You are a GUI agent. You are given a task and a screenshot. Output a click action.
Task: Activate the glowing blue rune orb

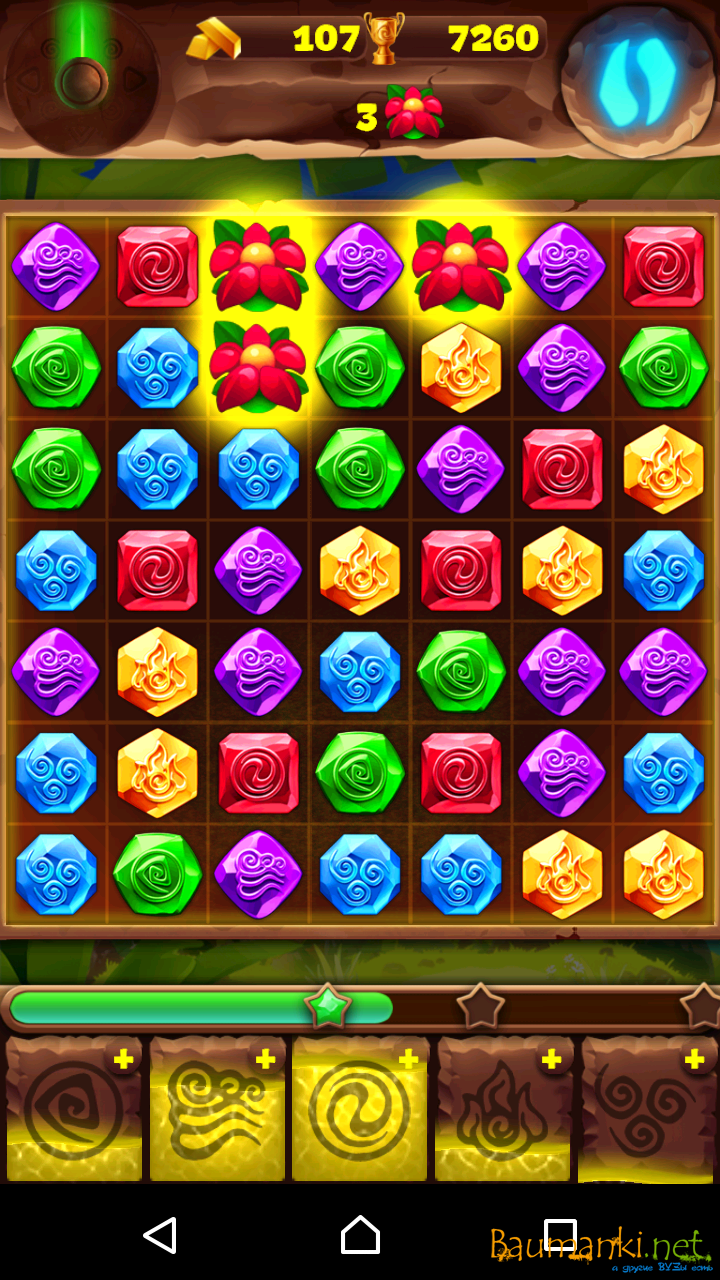(638, 80)
